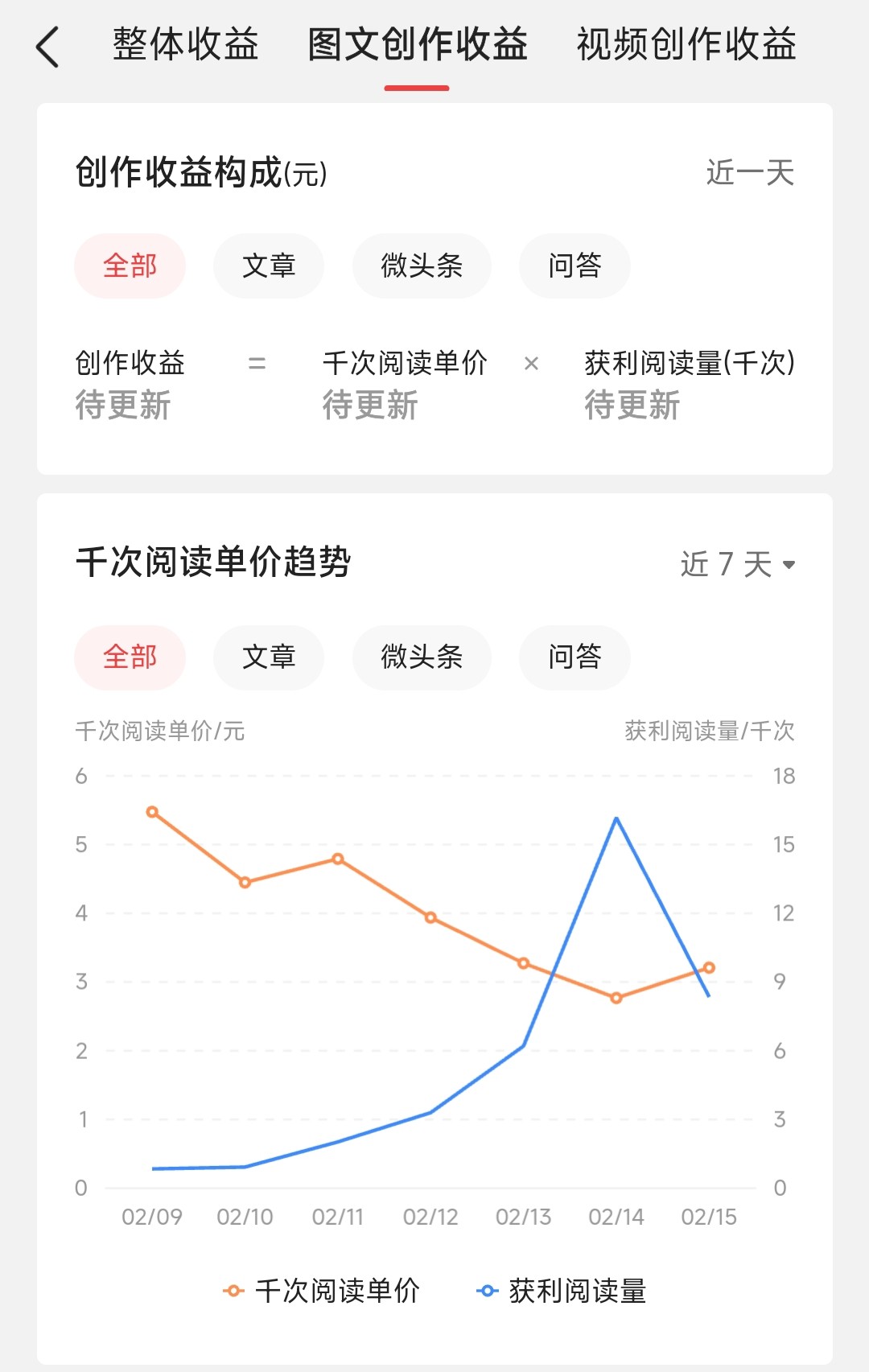Switch to the 视频创作收益 tab

click(686, 45)
